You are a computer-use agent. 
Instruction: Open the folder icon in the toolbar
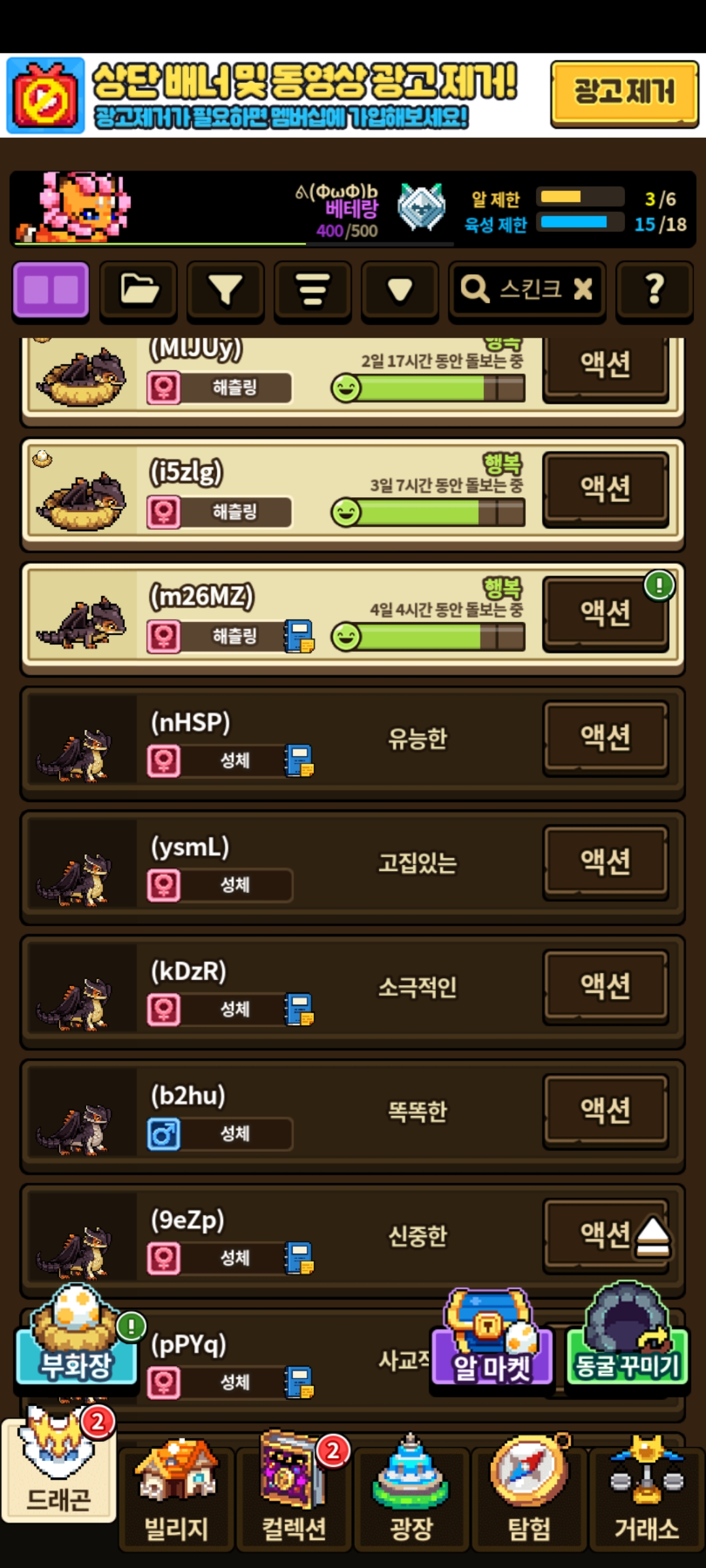pyautogui.click(x=139, y=291)
